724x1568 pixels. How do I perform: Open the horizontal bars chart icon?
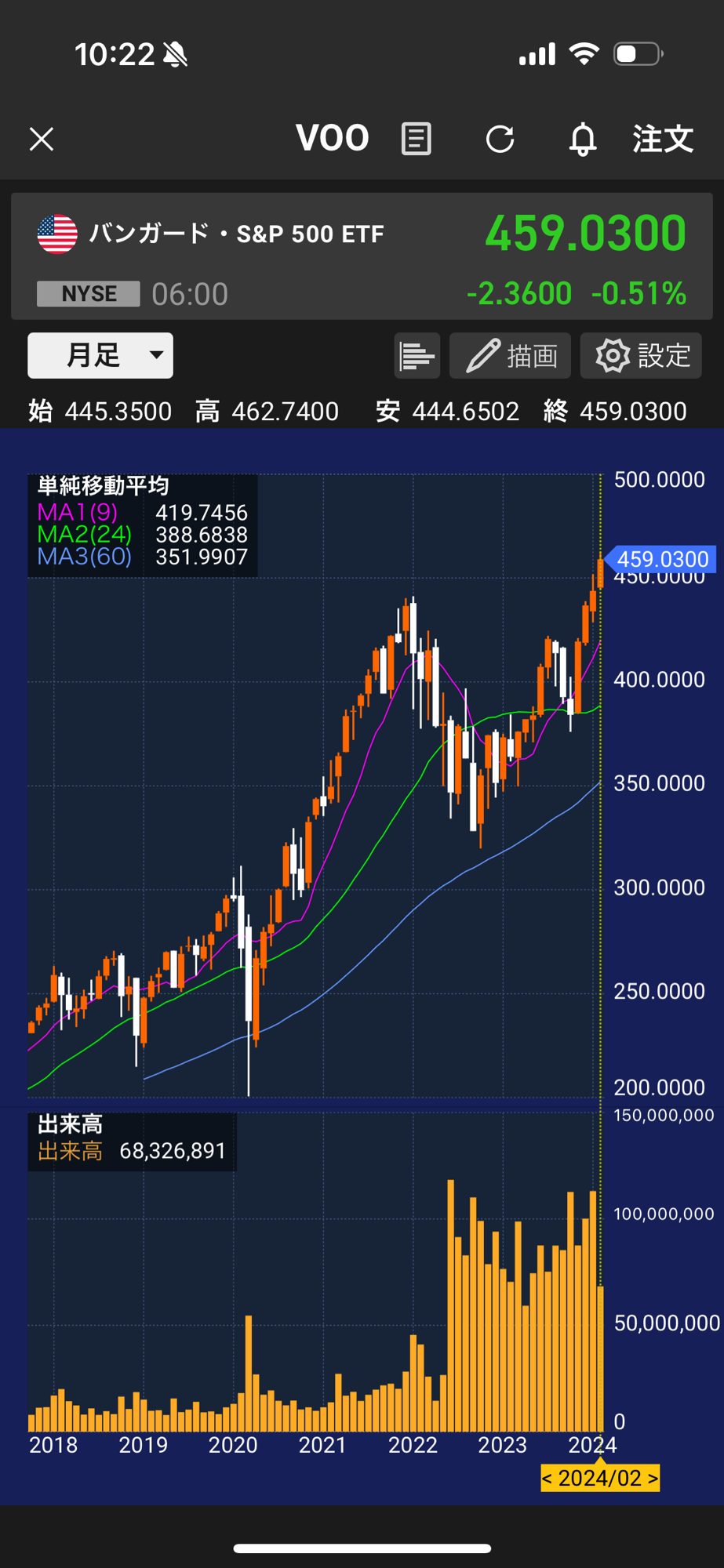(417, 356)
